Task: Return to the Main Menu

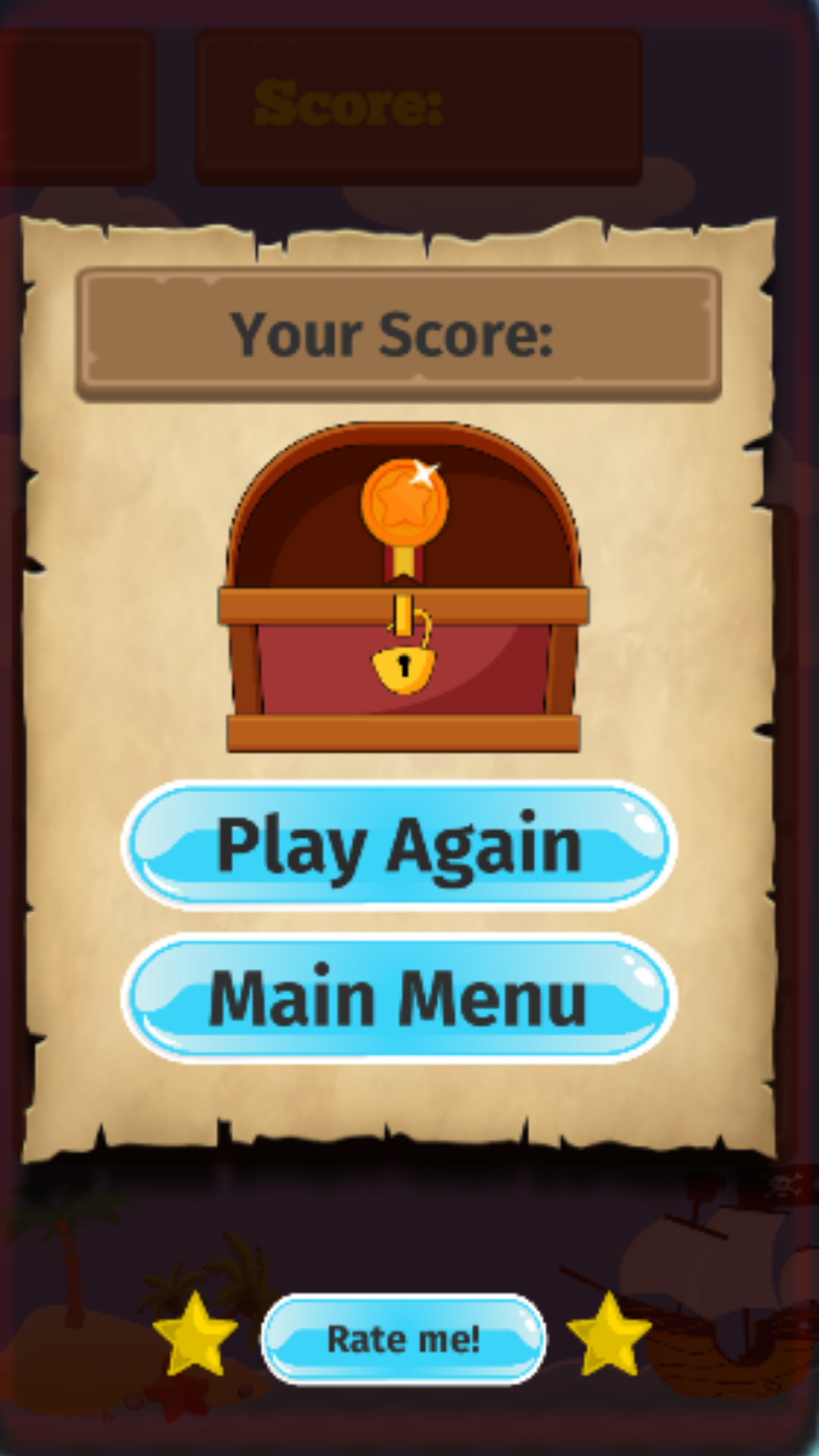Action: (x=399, y=998)
